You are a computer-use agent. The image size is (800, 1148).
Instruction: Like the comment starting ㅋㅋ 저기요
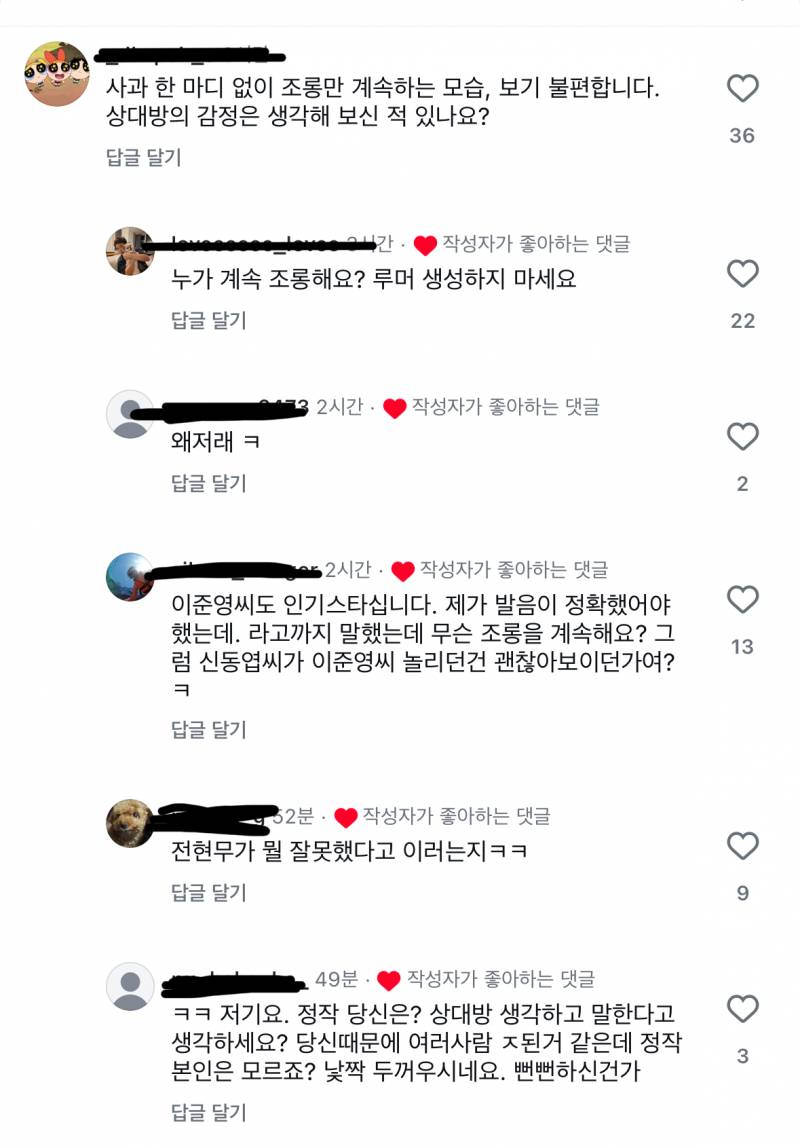coord(742,1008)
